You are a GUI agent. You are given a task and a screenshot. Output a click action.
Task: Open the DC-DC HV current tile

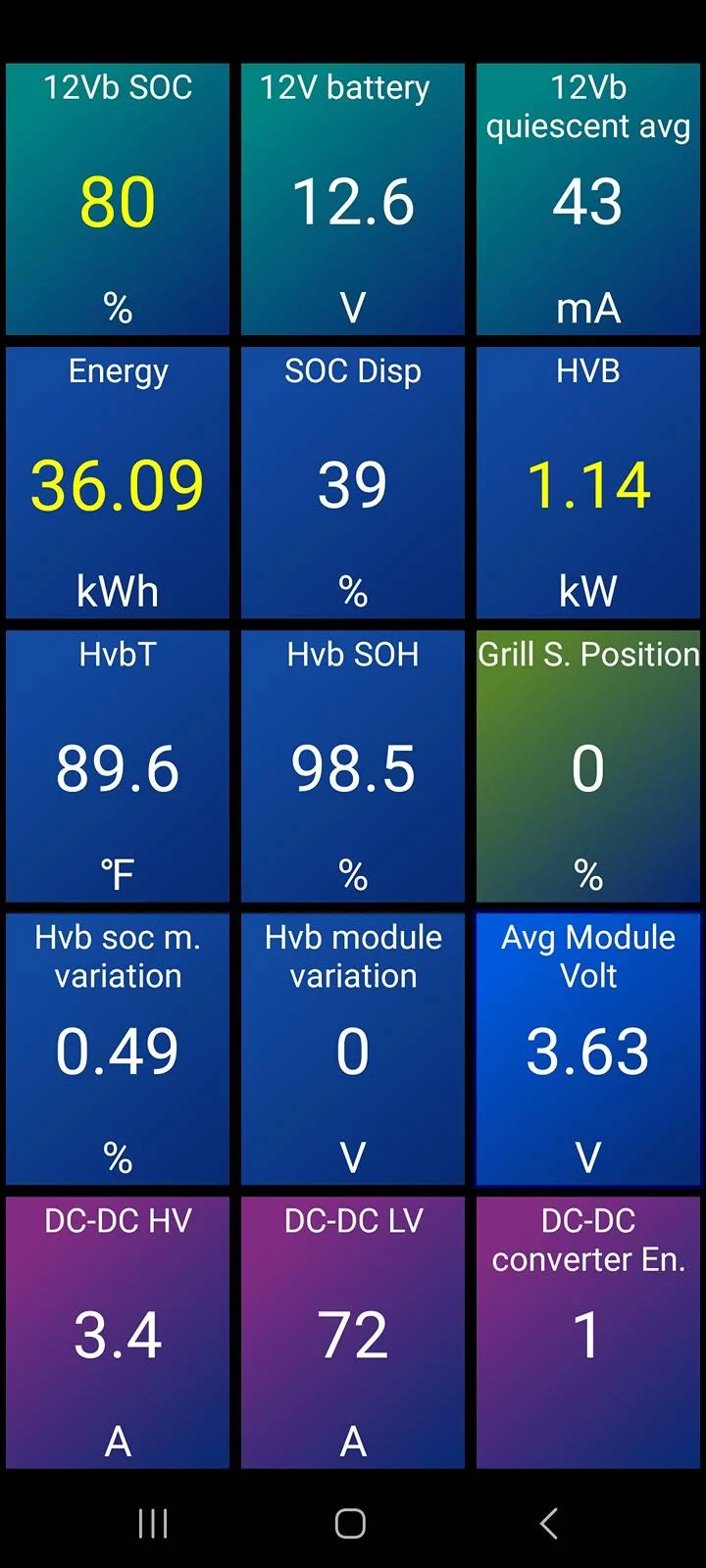pos(118,1333)
